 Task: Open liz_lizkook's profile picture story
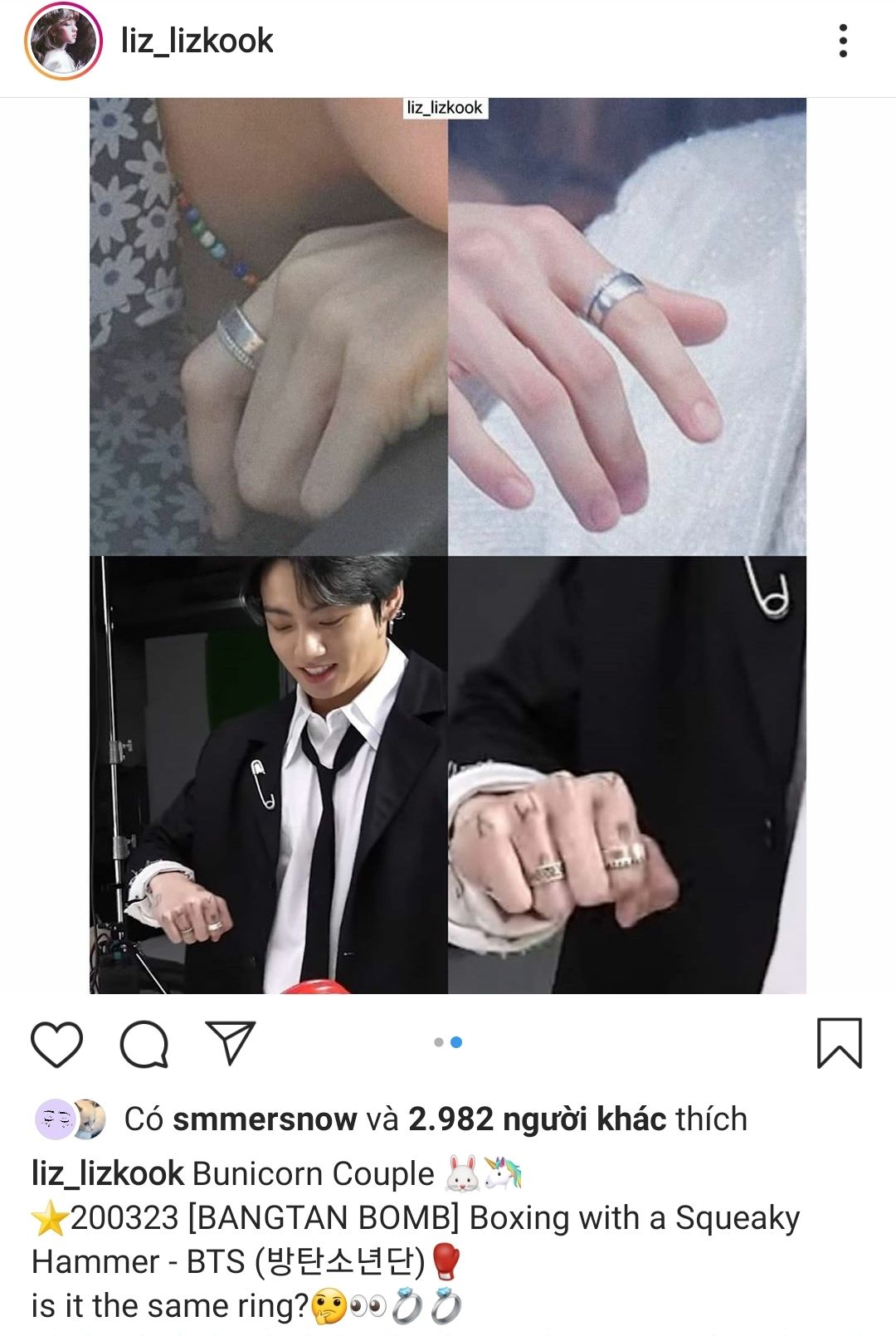tap(63, 41)
